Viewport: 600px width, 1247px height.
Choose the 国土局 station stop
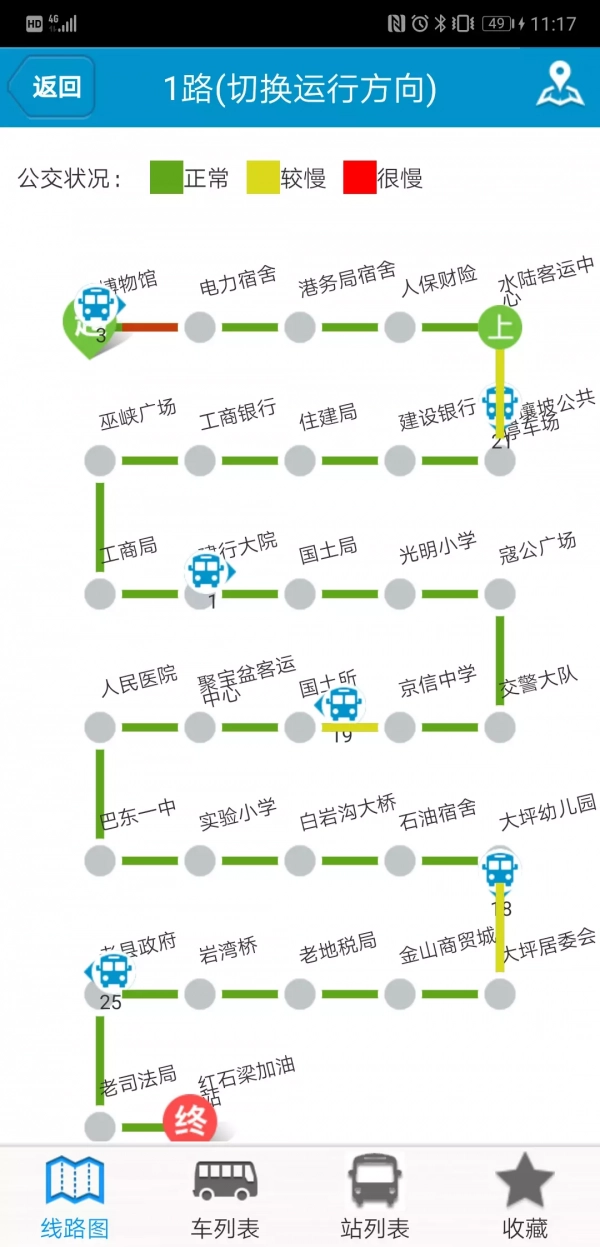(300, 594)
